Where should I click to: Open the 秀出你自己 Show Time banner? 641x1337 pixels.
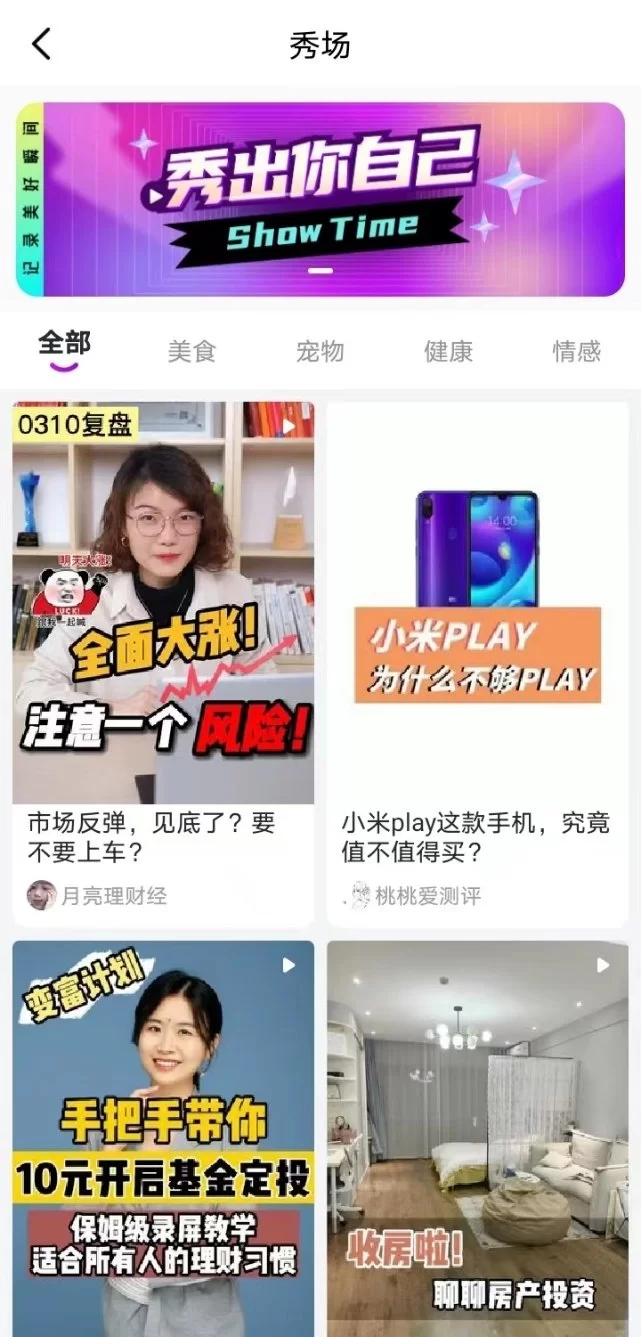320,200
